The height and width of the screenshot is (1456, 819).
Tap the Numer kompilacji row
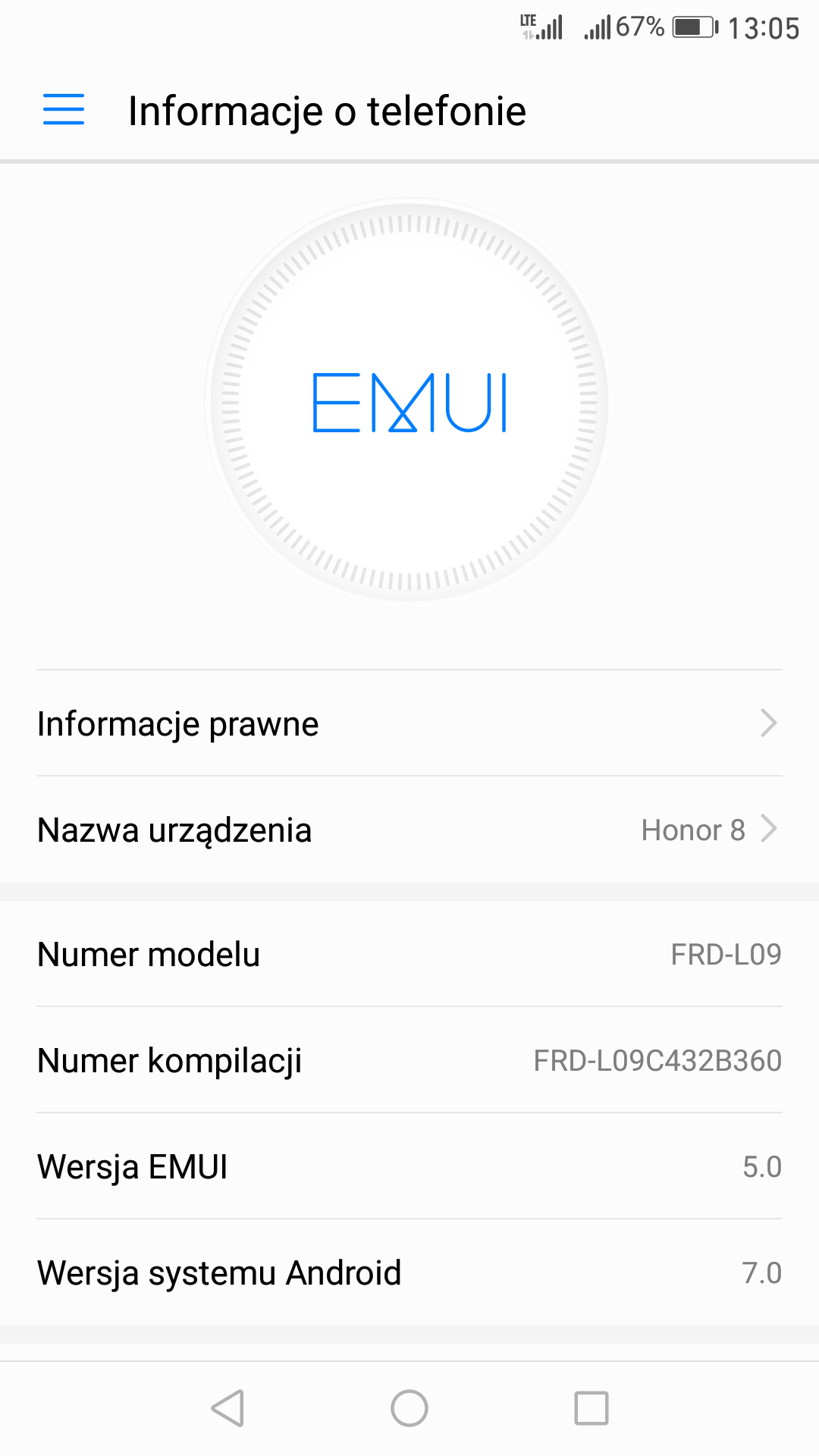pos(409,1060)
